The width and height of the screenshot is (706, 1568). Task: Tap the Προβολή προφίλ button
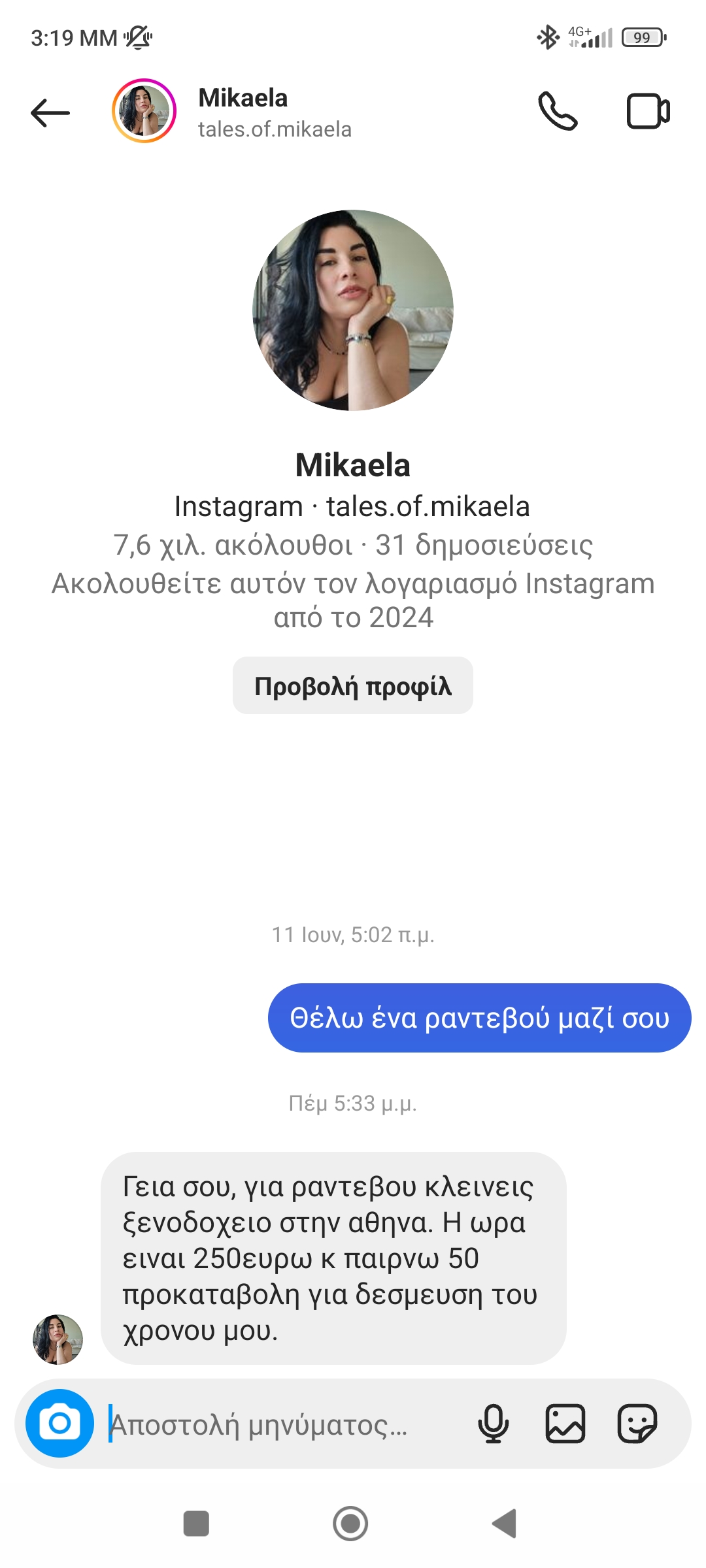click(x=352, y=686)
